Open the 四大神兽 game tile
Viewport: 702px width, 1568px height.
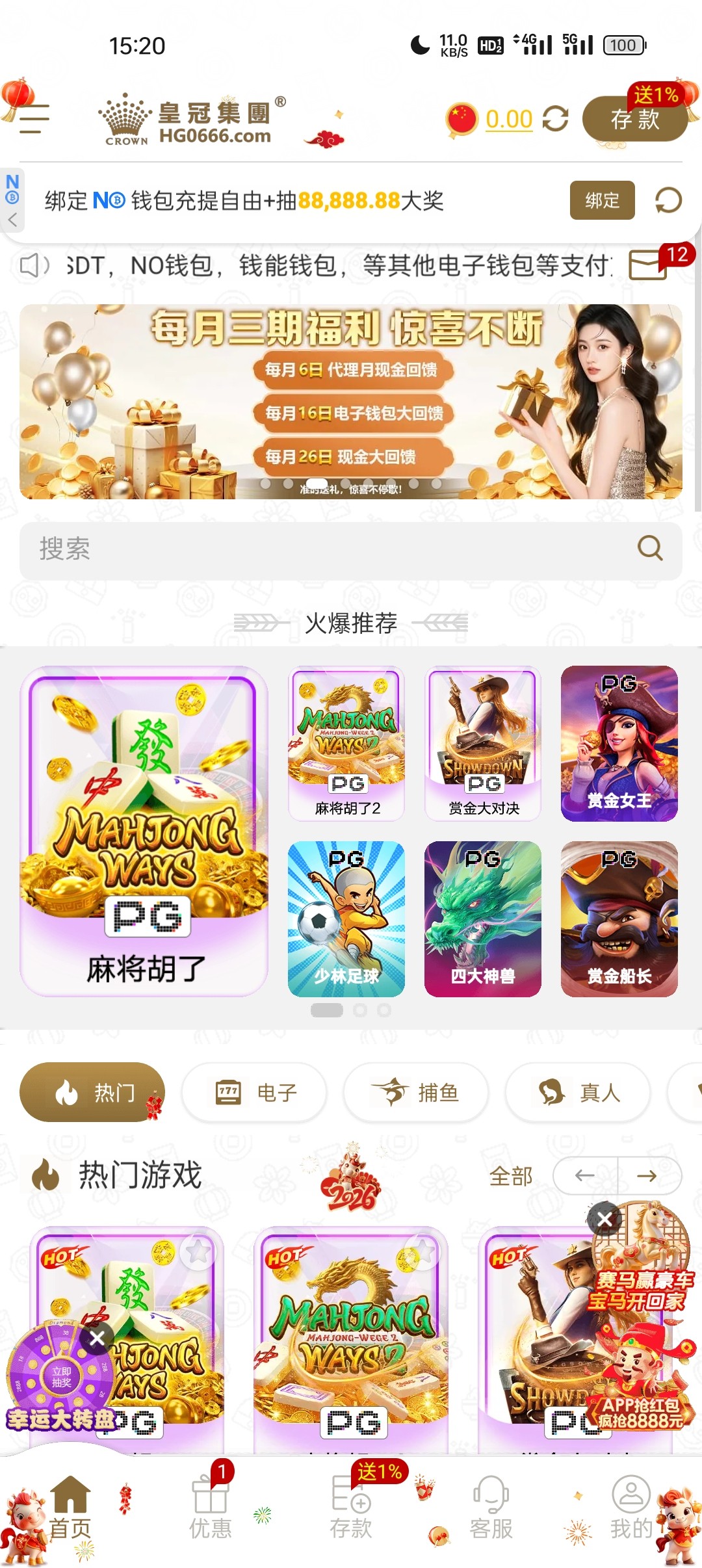[x=483, y=919]
